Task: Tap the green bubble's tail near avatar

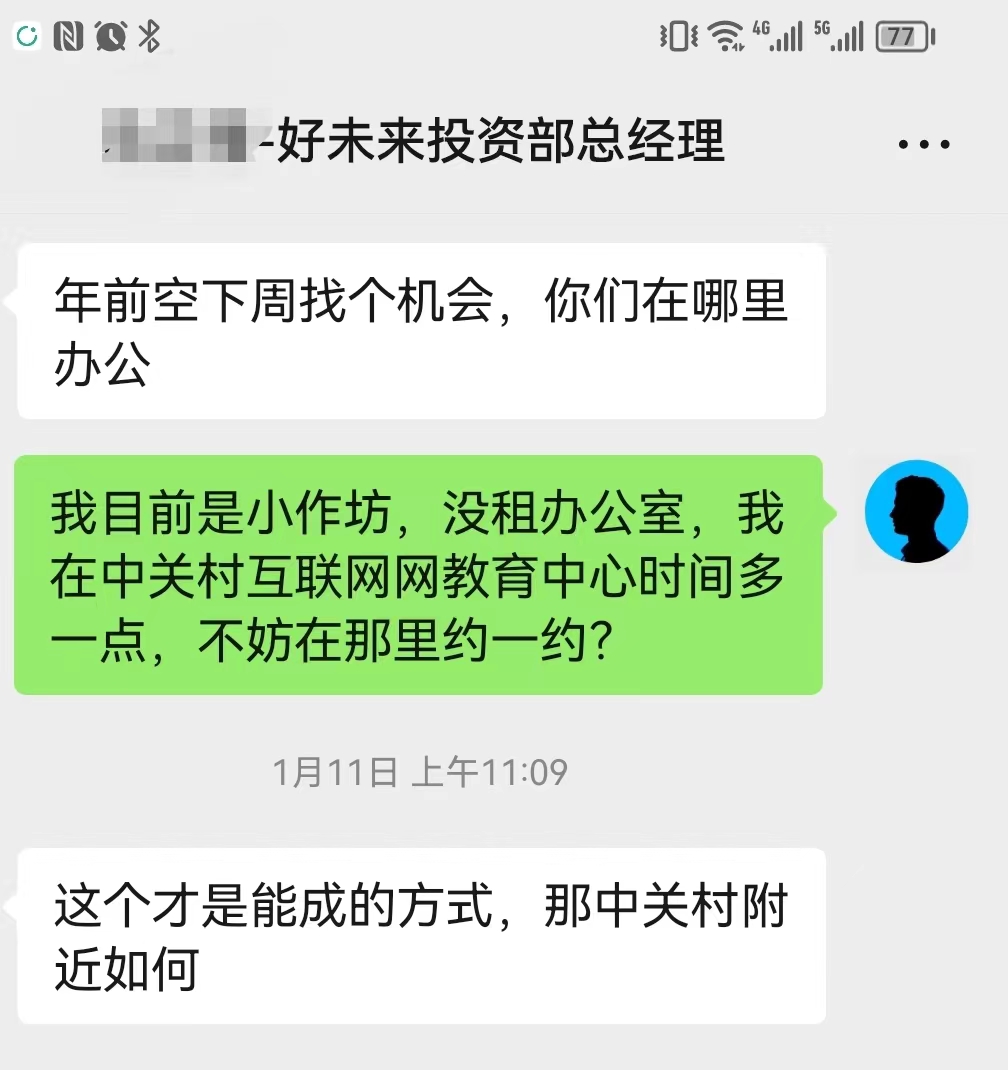Action: [833, 512]
